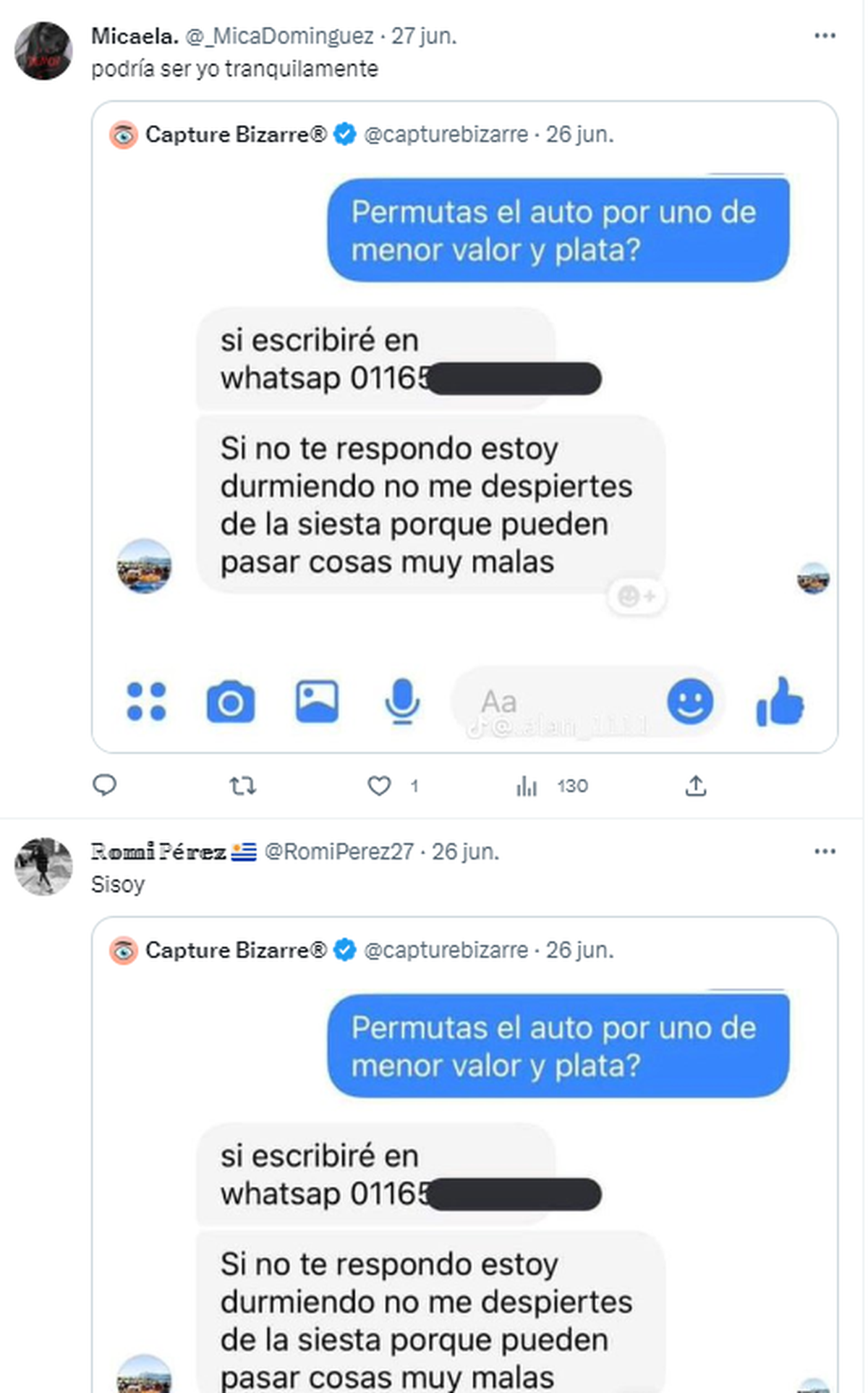This screenshot has height=1393, width=868.
Task: Open overflow menu on Micaela's tweet
Action: [x=825, y=35]
